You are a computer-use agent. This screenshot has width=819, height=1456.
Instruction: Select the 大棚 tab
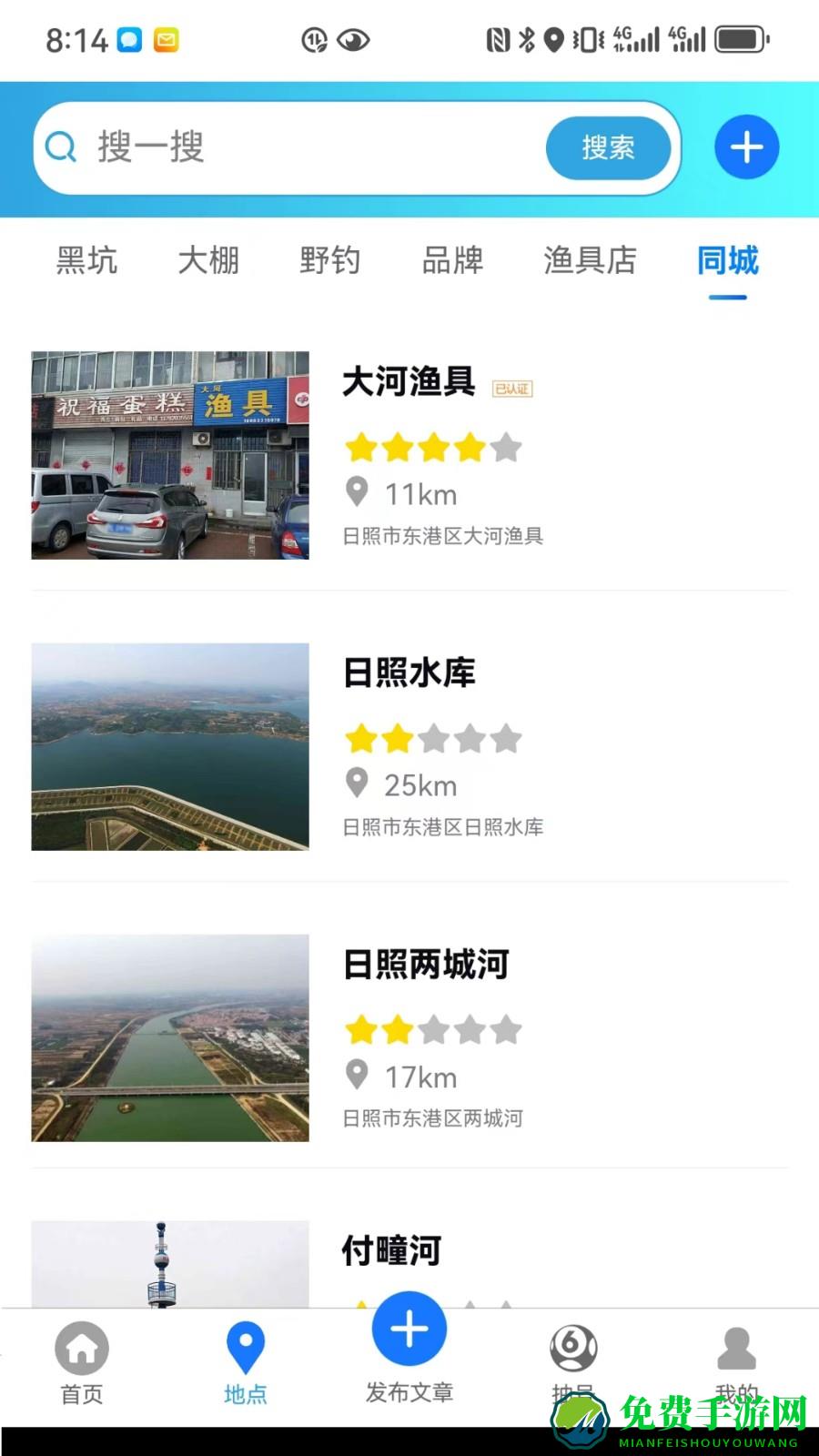pos(208,261)
